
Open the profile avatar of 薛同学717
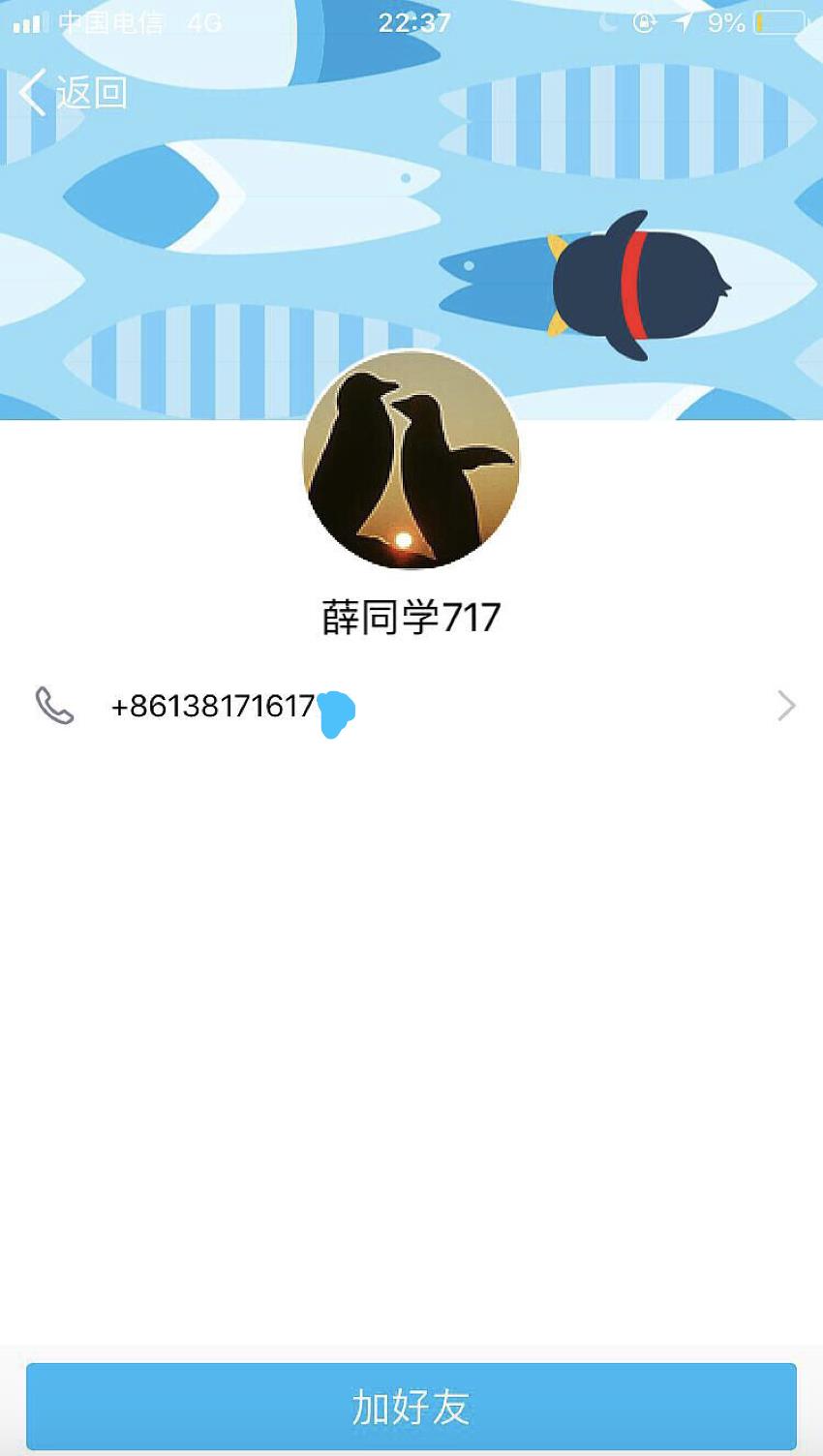(x=411, y=460)
